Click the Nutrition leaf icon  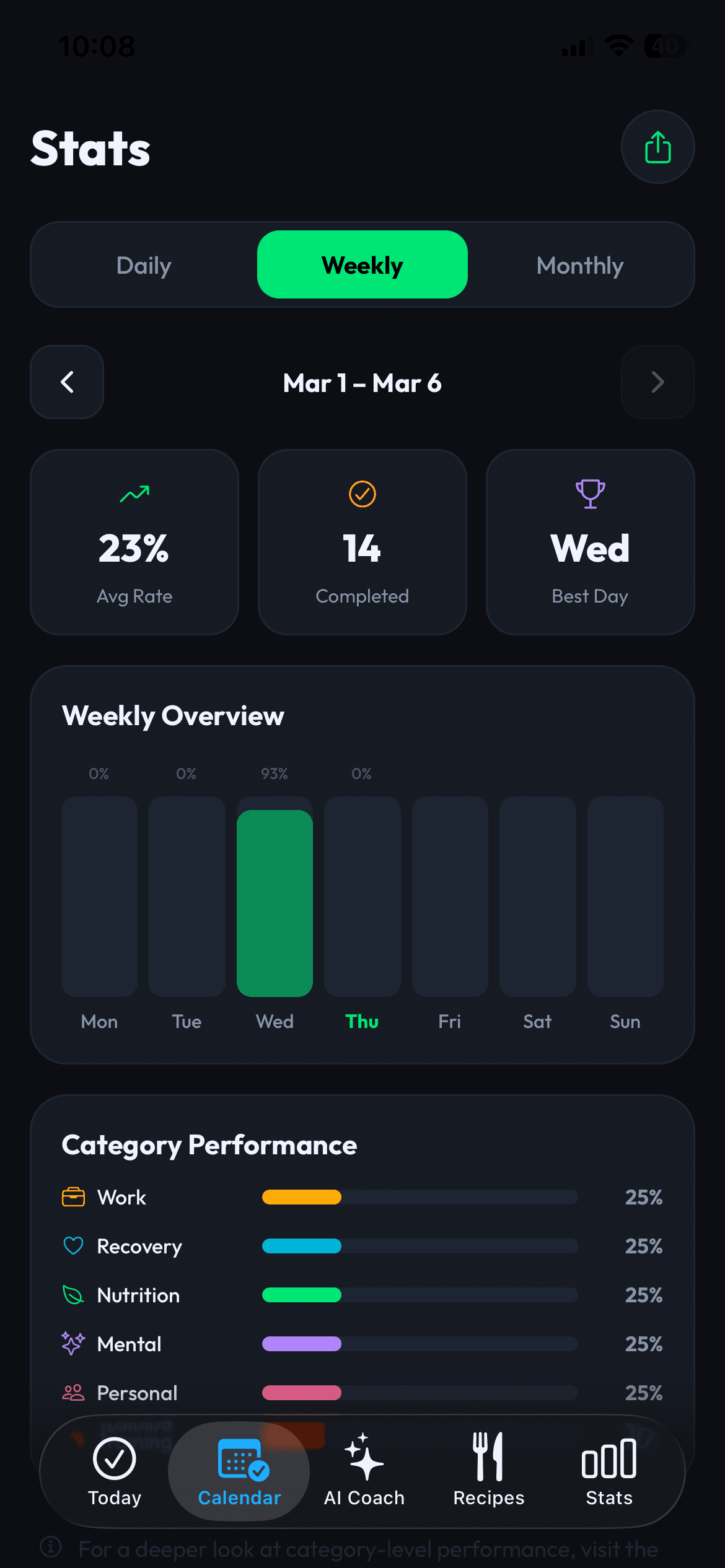click(x=73, y=1295)
